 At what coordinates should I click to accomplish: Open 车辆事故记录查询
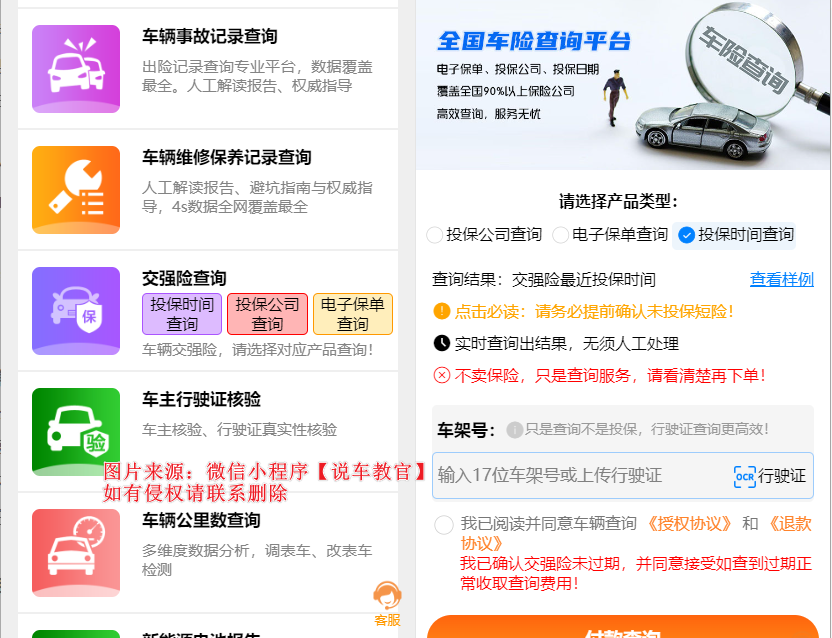point(209,37)
